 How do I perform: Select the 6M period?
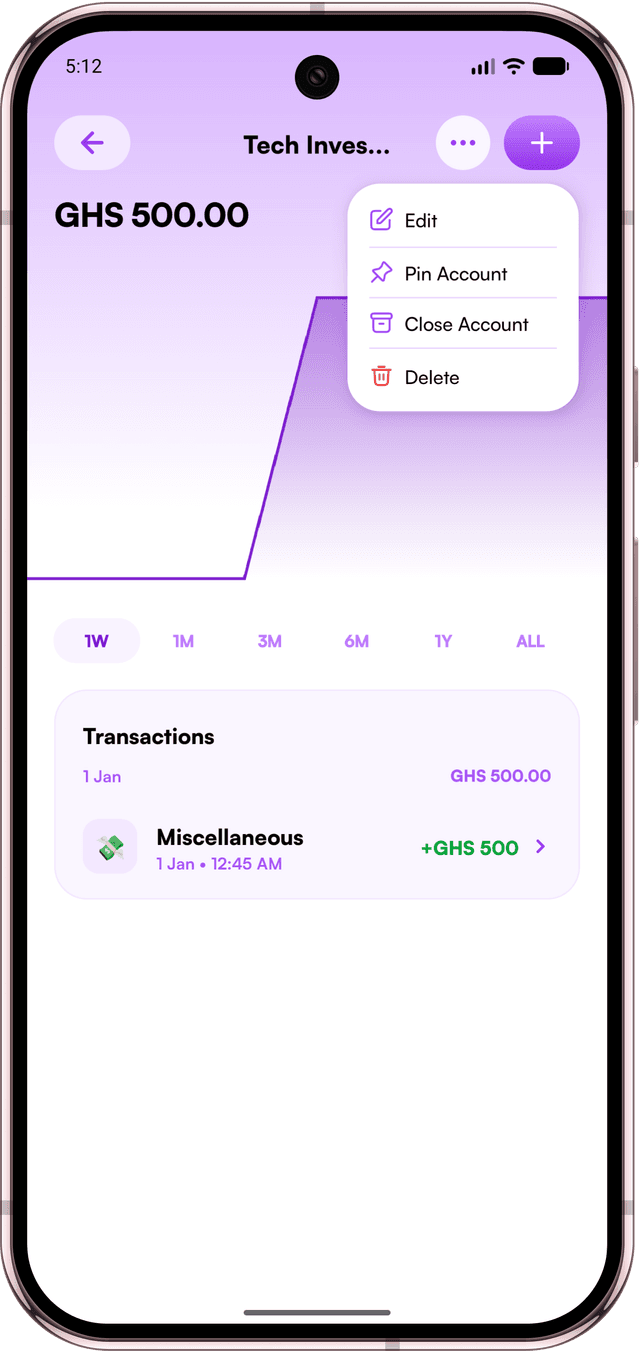pyautogui.click(x=356, y=641)
